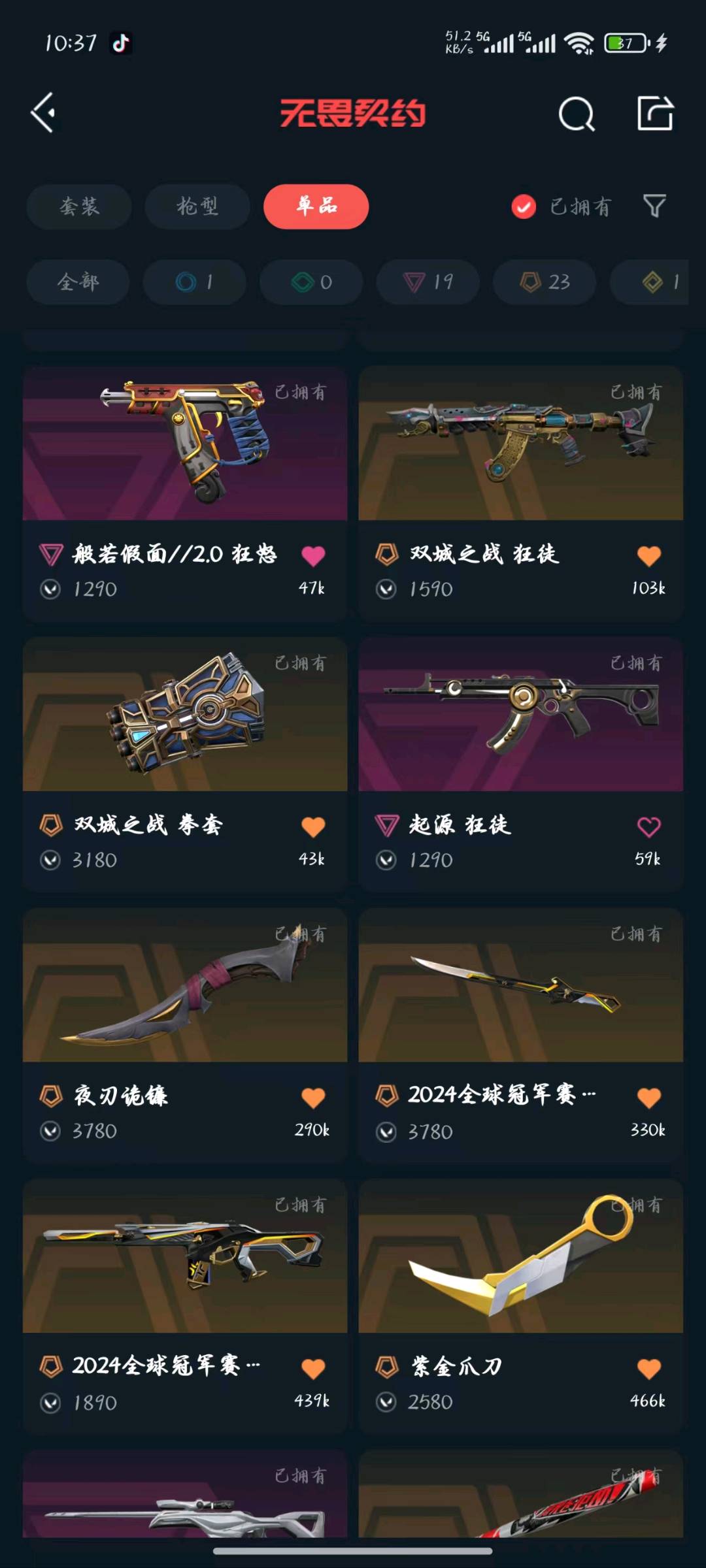Uncheck the 已拥有 owned filter
The height and width of the screenshot is (1568, 706).
tap(524, 206)
